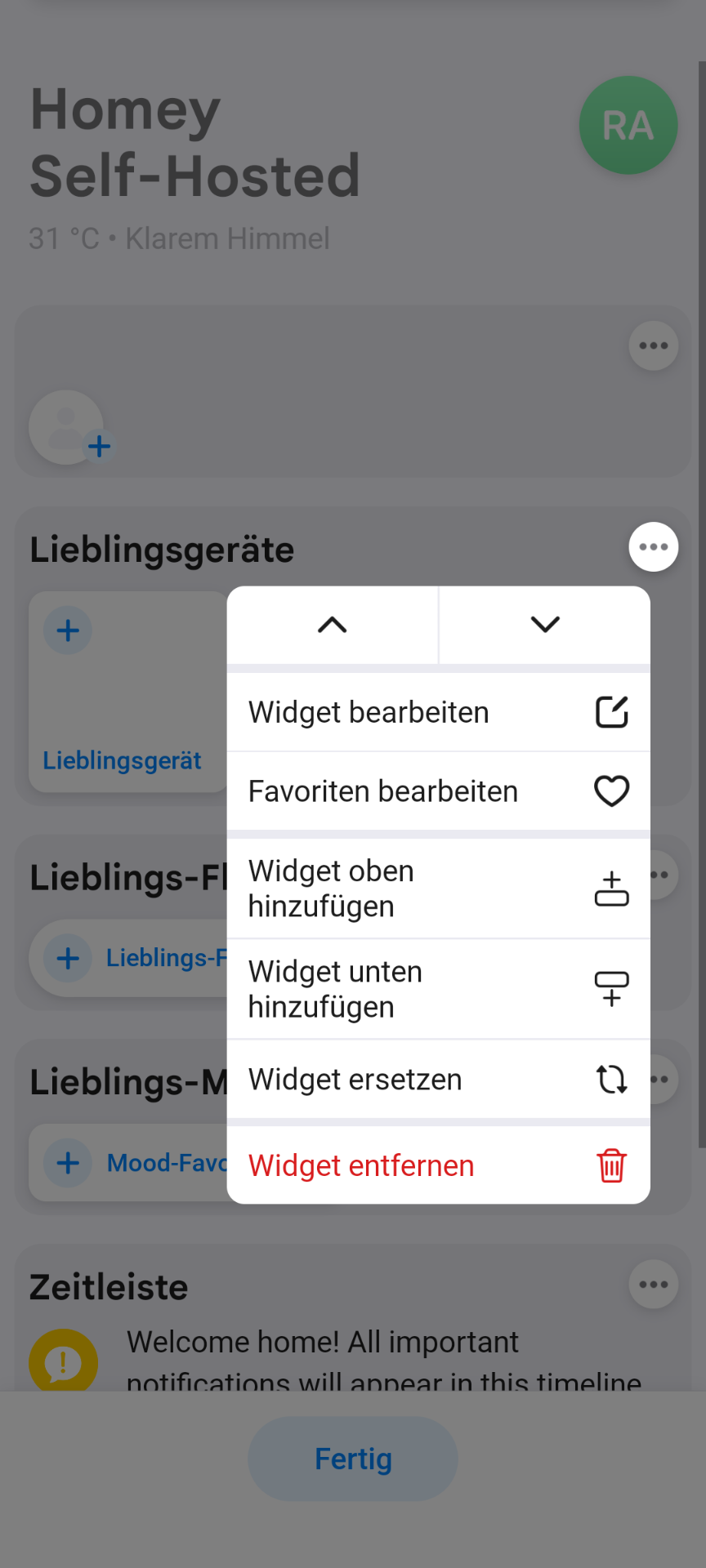Tap Widget entfernen to delete the widget
This screenshot has width=706, height=1568.
[438, 1165]
